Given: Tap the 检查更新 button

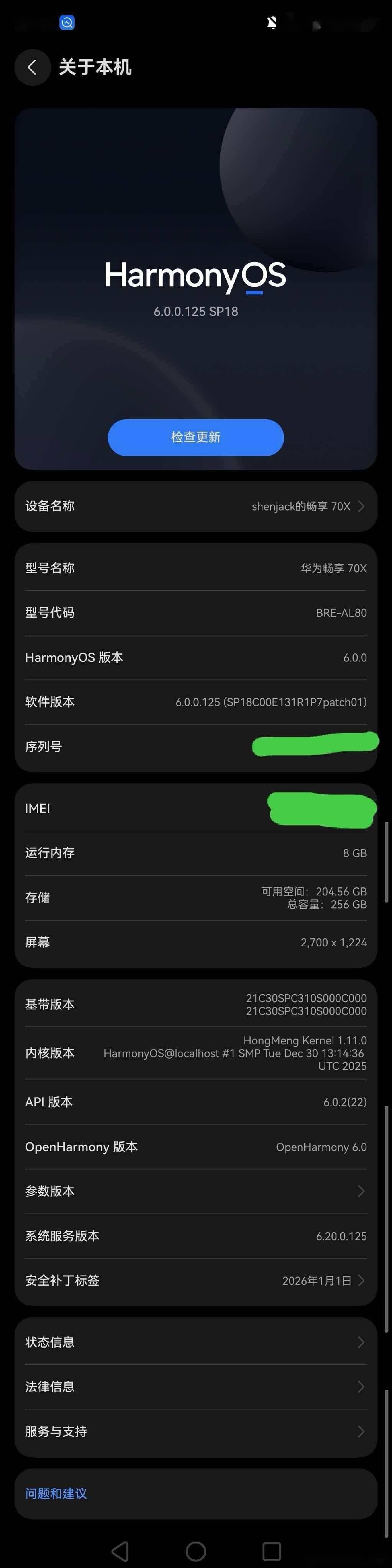Looking at the screenshot, I should click(196, 437).
